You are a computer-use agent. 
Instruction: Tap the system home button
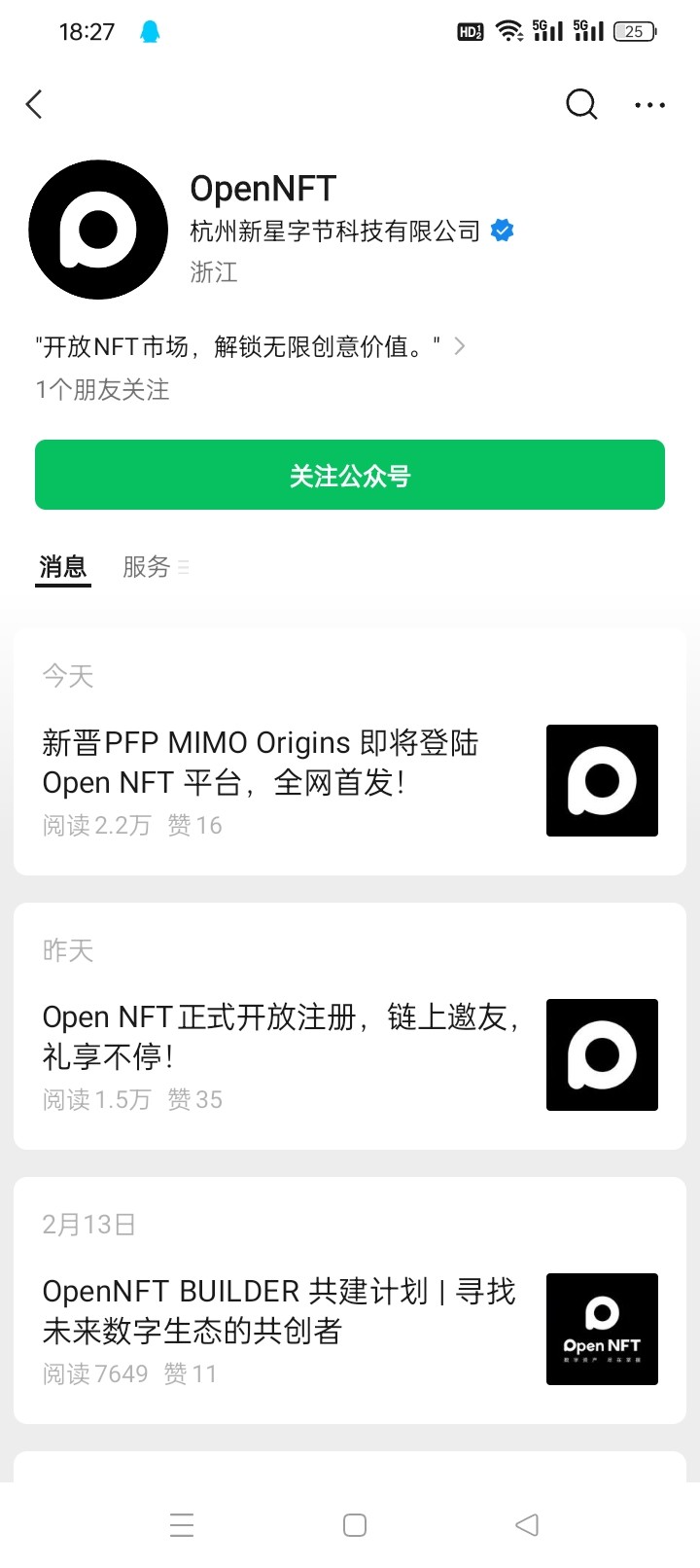click(355, 1525)
